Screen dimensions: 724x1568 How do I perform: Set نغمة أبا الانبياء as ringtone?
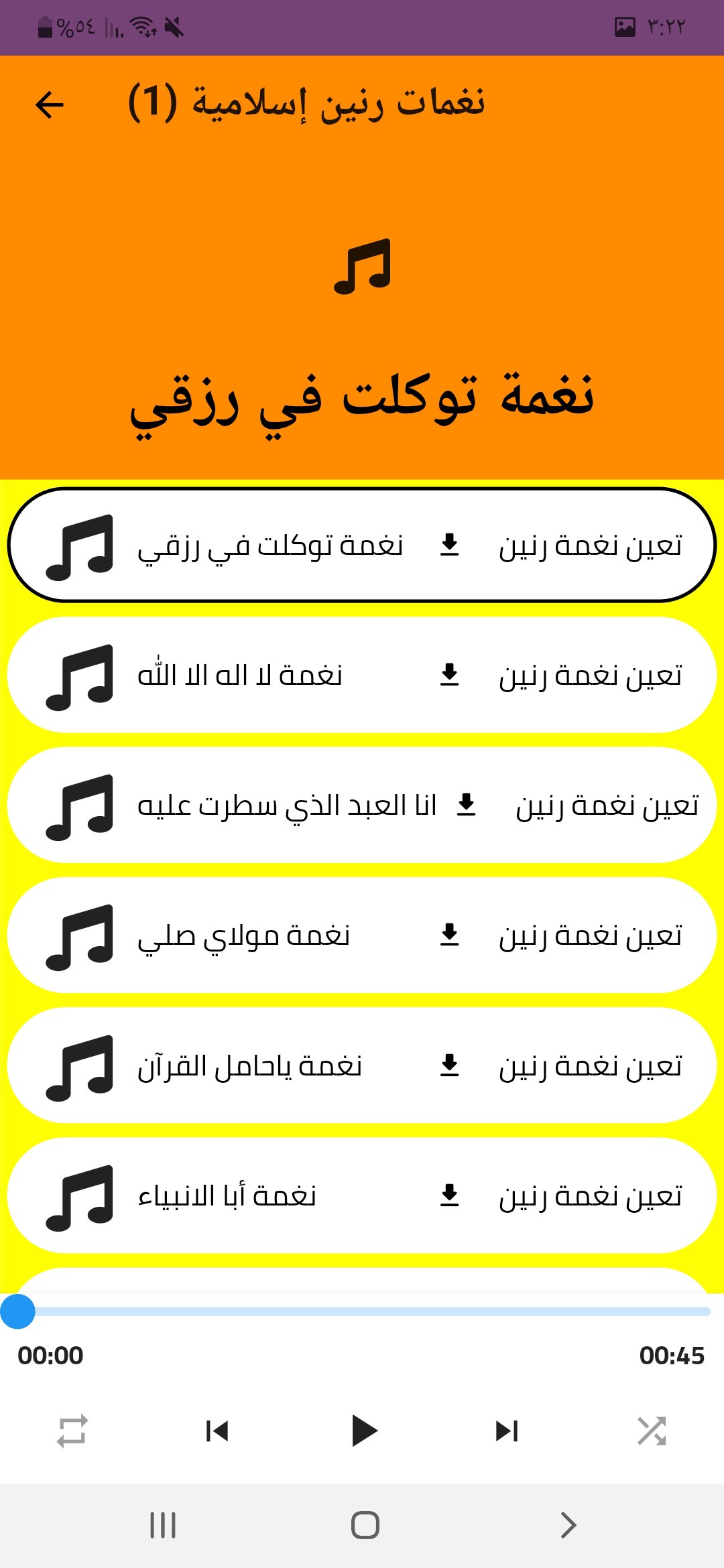point(590,1195)
